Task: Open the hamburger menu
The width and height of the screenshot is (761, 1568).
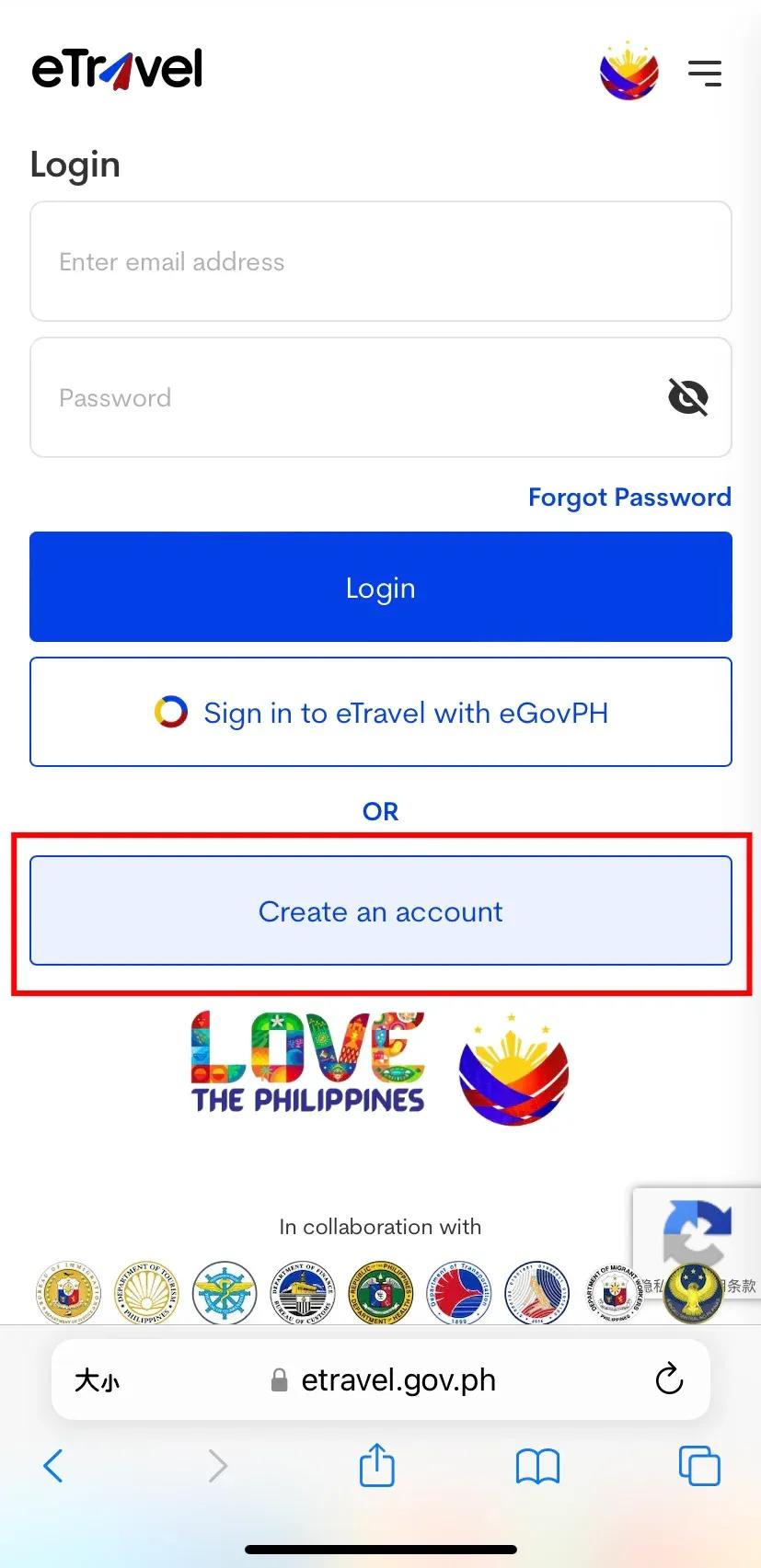Action: 705,73
